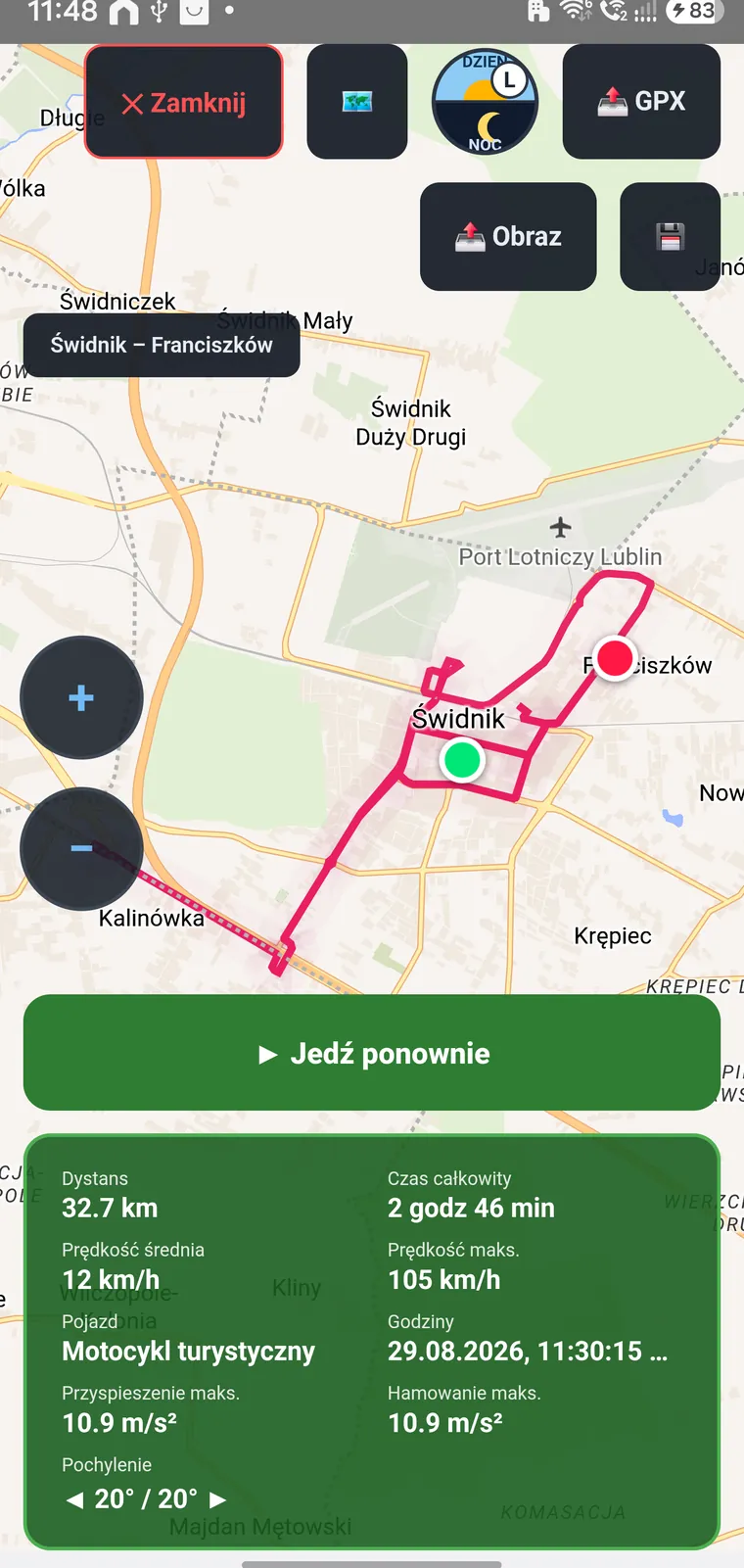Tap right arrow beside Pochylenie value
Image resolution: width=744 pixels, height=1568 pixels.
point(217,1499)
